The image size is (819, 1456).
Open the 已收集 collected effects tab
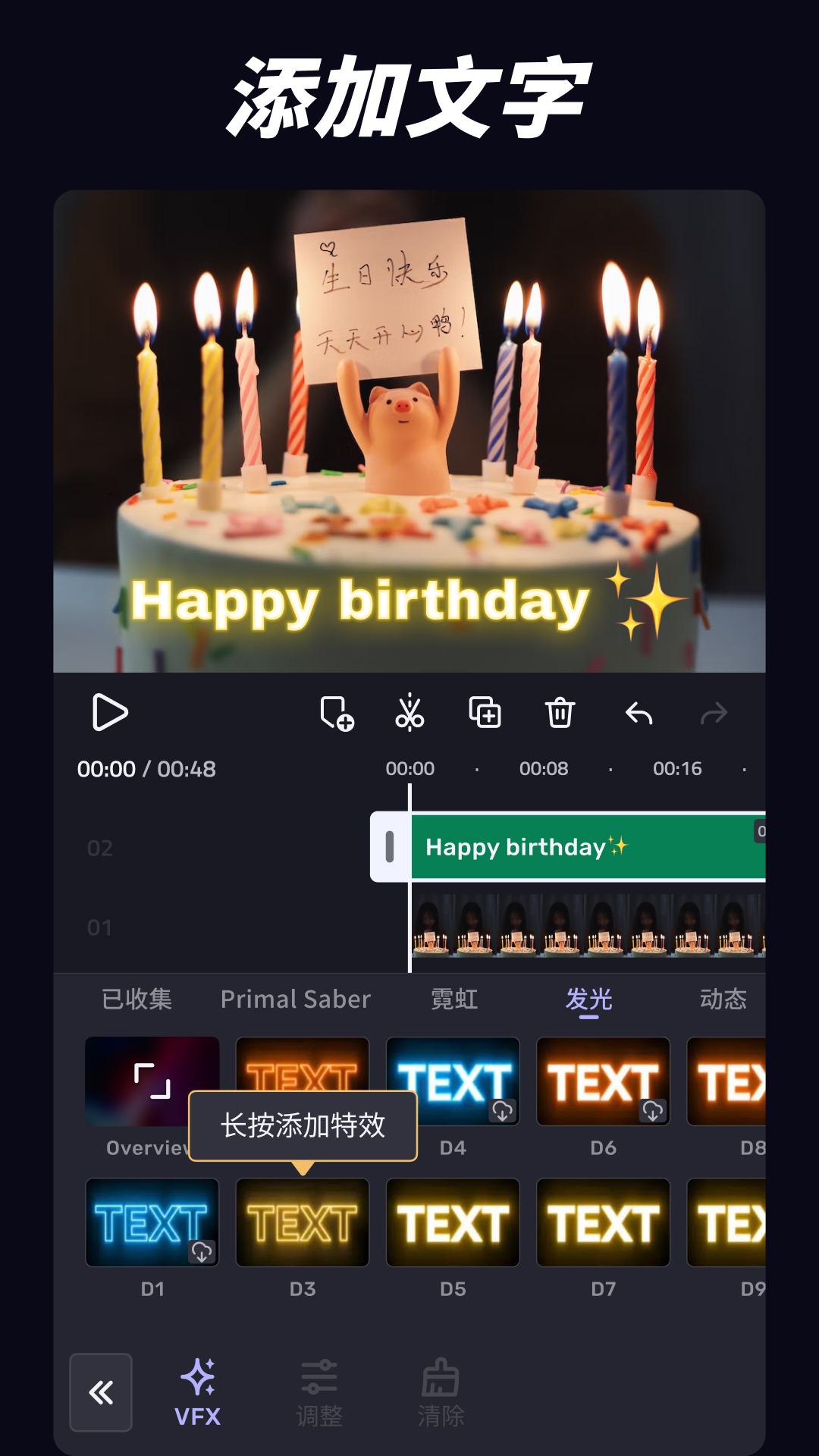coord(137,999)
